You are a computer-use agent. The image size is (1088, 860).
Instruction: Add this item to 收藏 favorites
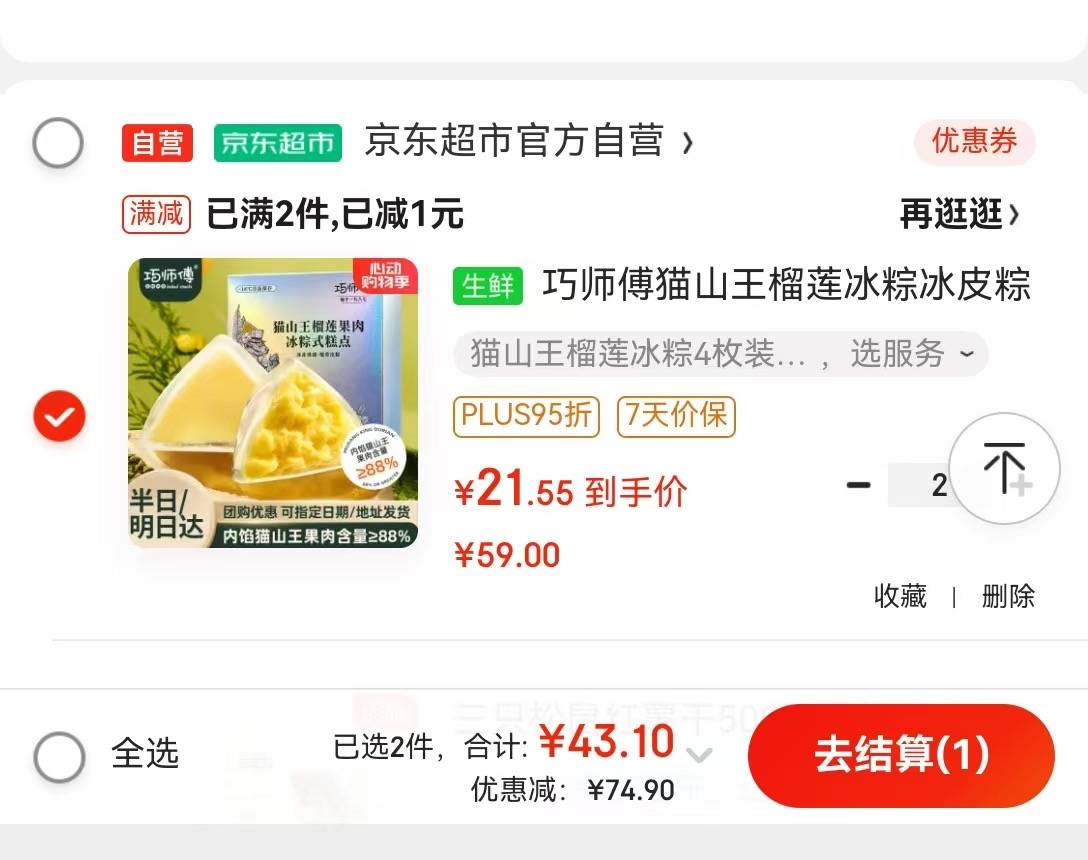900,597
